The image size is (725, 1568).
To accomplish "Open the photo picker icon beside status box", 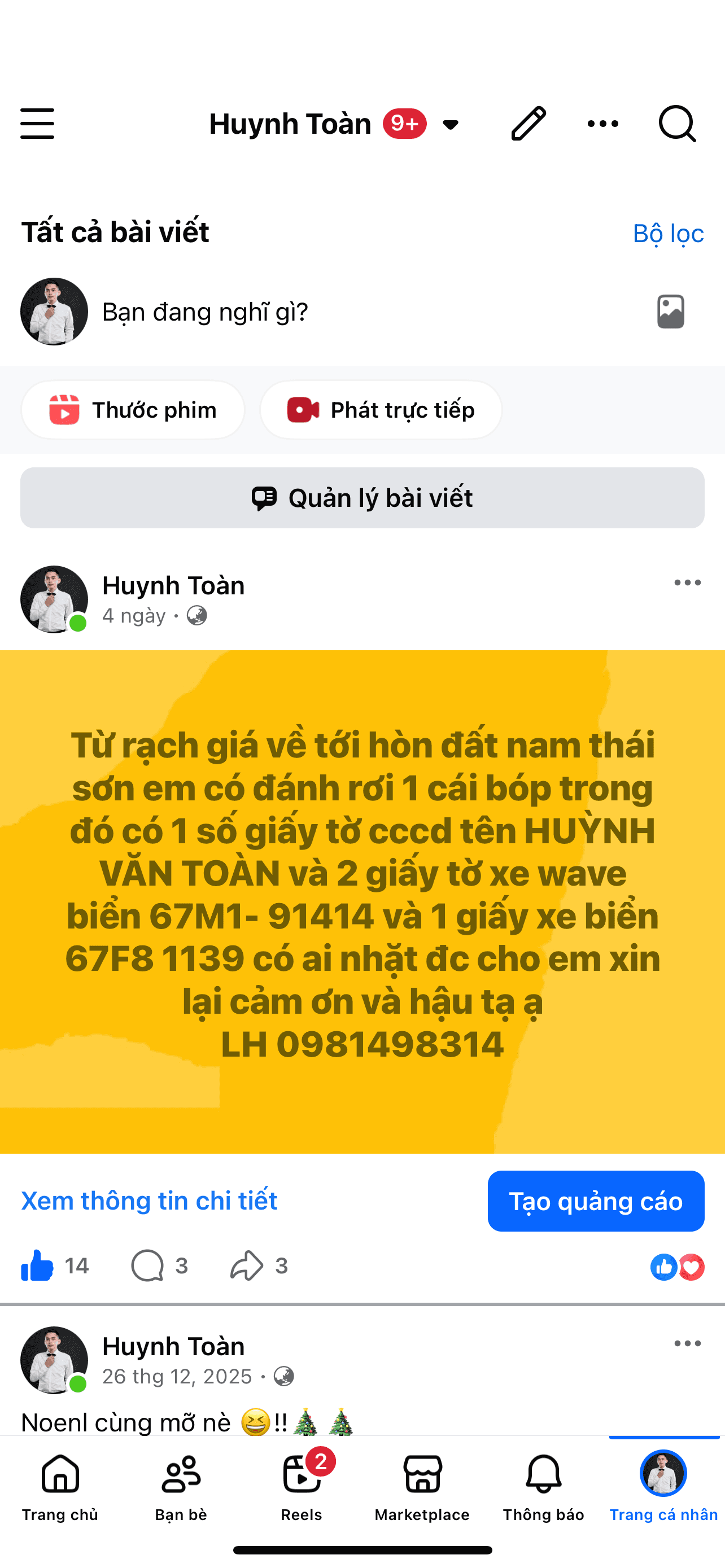I will pos(670,312).
